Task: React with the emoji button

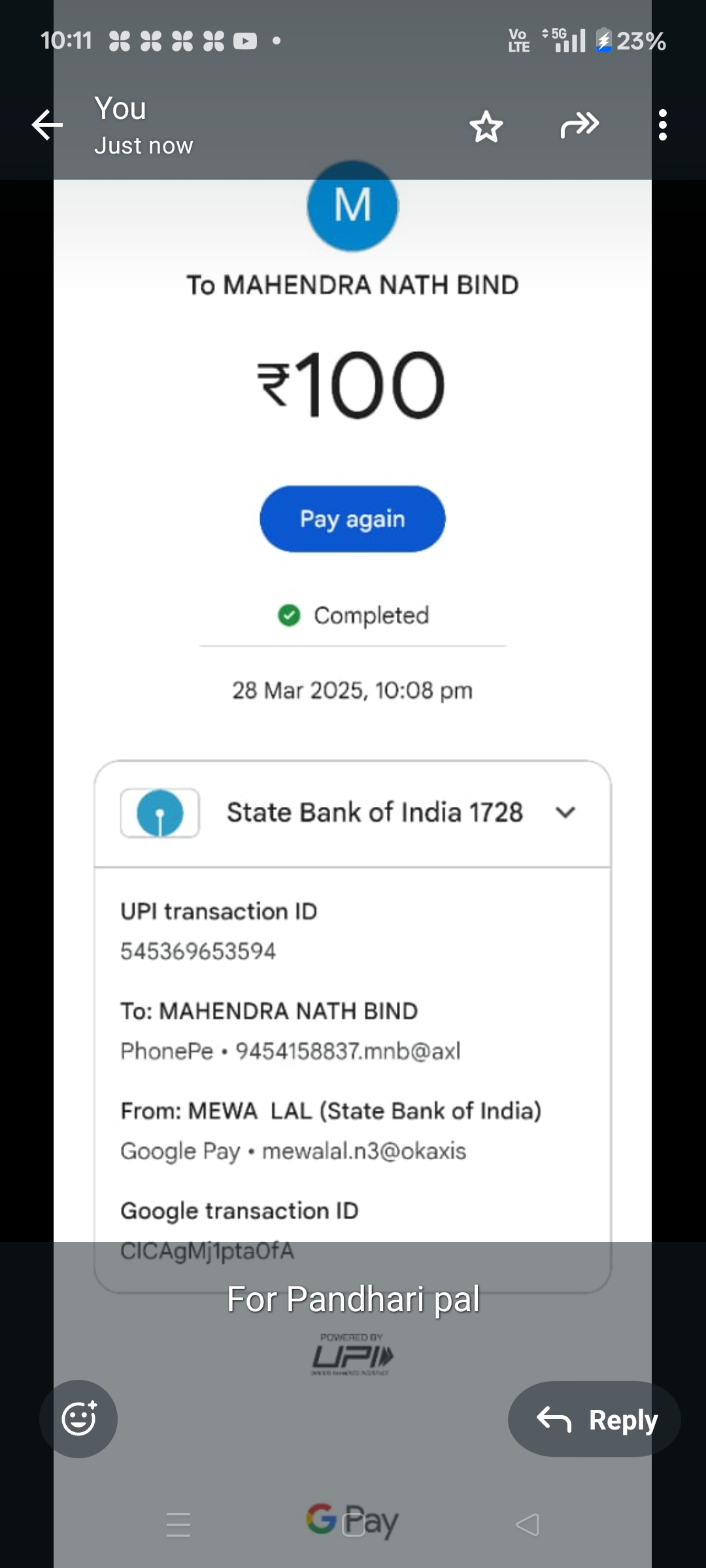Action: point(78,1418)
